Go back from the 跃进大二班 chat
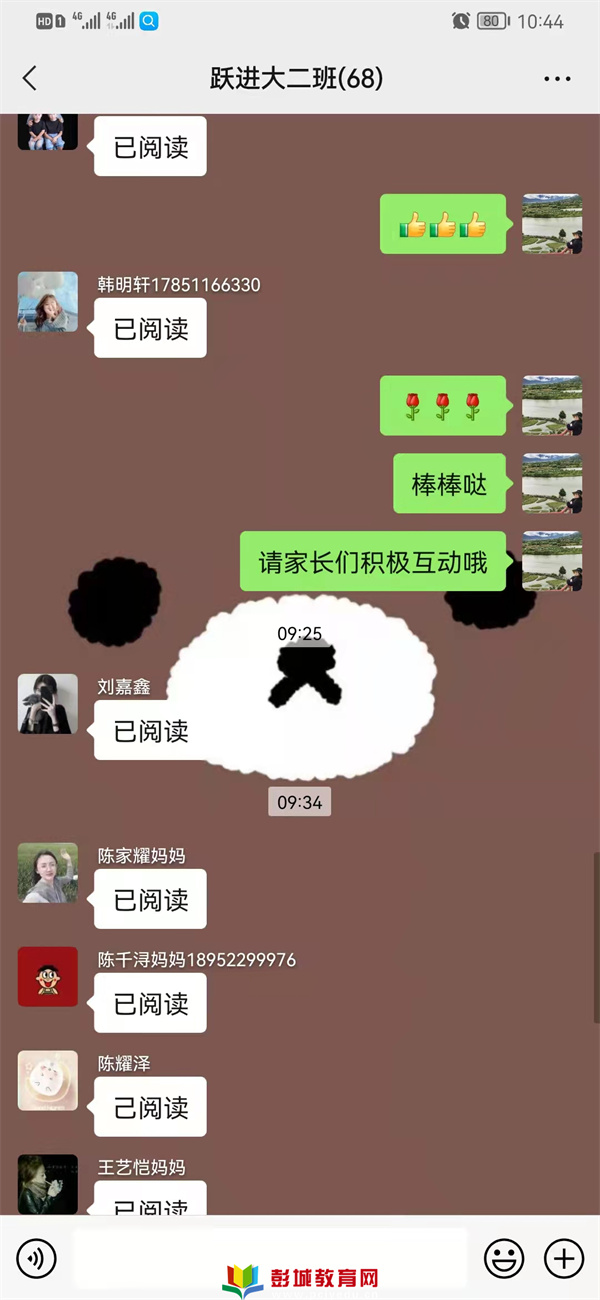This screenshot has height=1300, width=600. pyautogui.click(x=30, y=78)
